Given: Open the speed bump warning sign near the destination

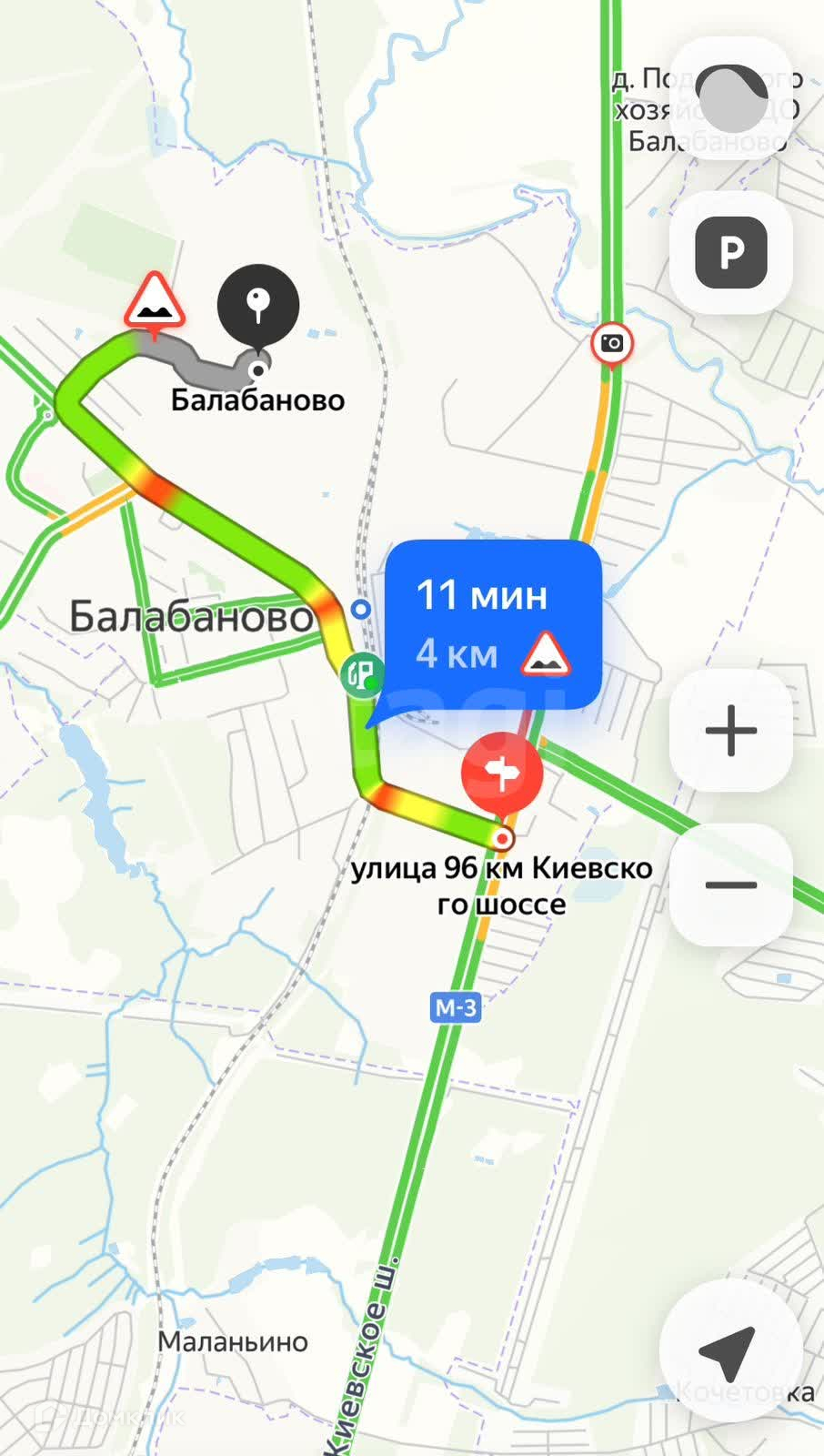Looking at the screenshot, I should point(156,301).
